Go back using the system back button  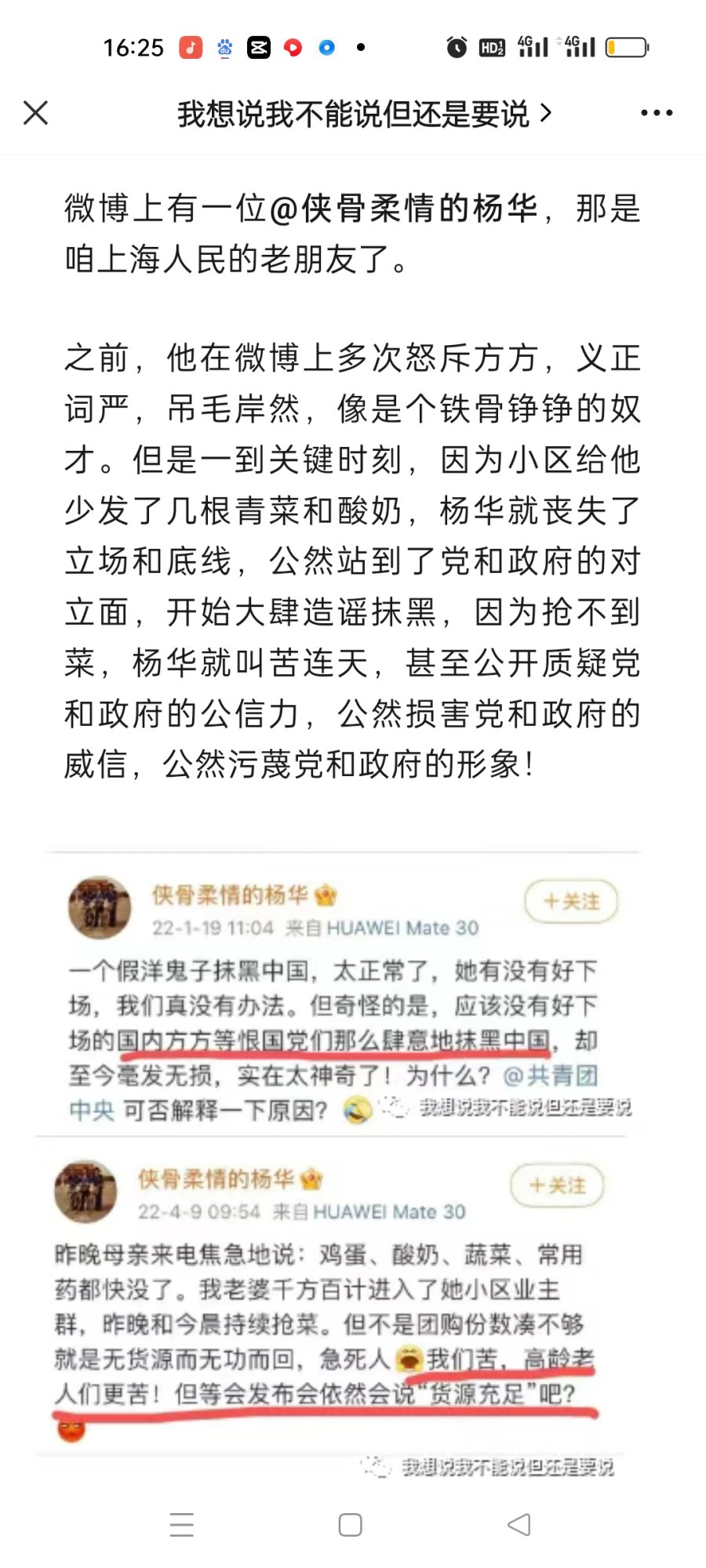tap(519, 1525)
